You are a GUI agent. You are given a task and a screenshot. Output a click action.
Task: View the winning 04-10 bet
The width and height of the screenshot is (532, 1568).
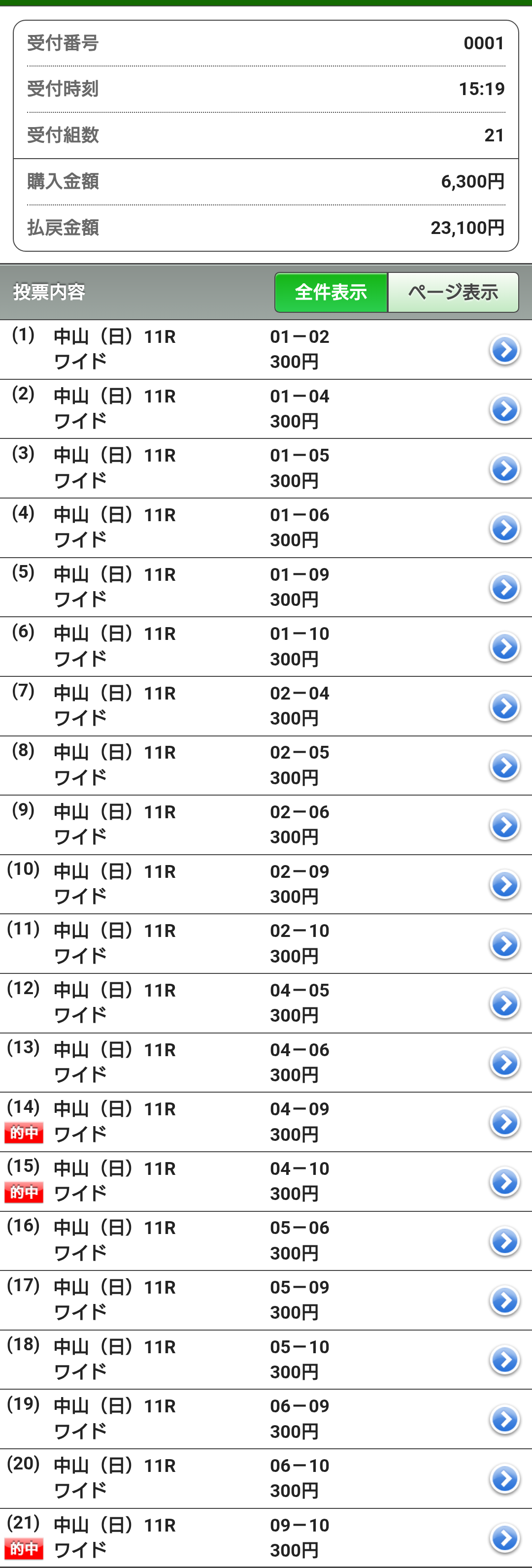(504, 1181)
